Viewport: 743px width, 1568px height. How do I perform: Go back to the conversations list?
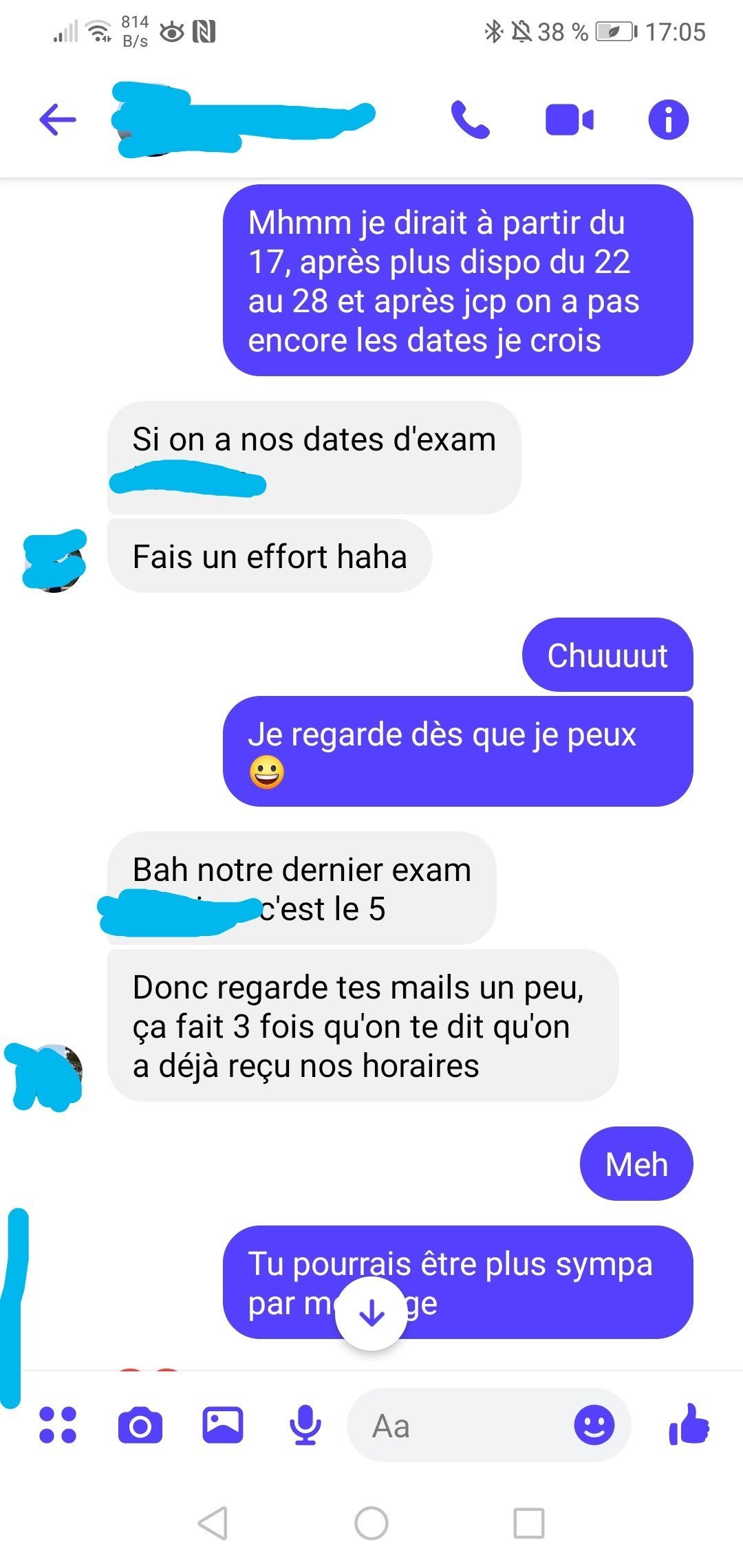(x=58, y=120)
